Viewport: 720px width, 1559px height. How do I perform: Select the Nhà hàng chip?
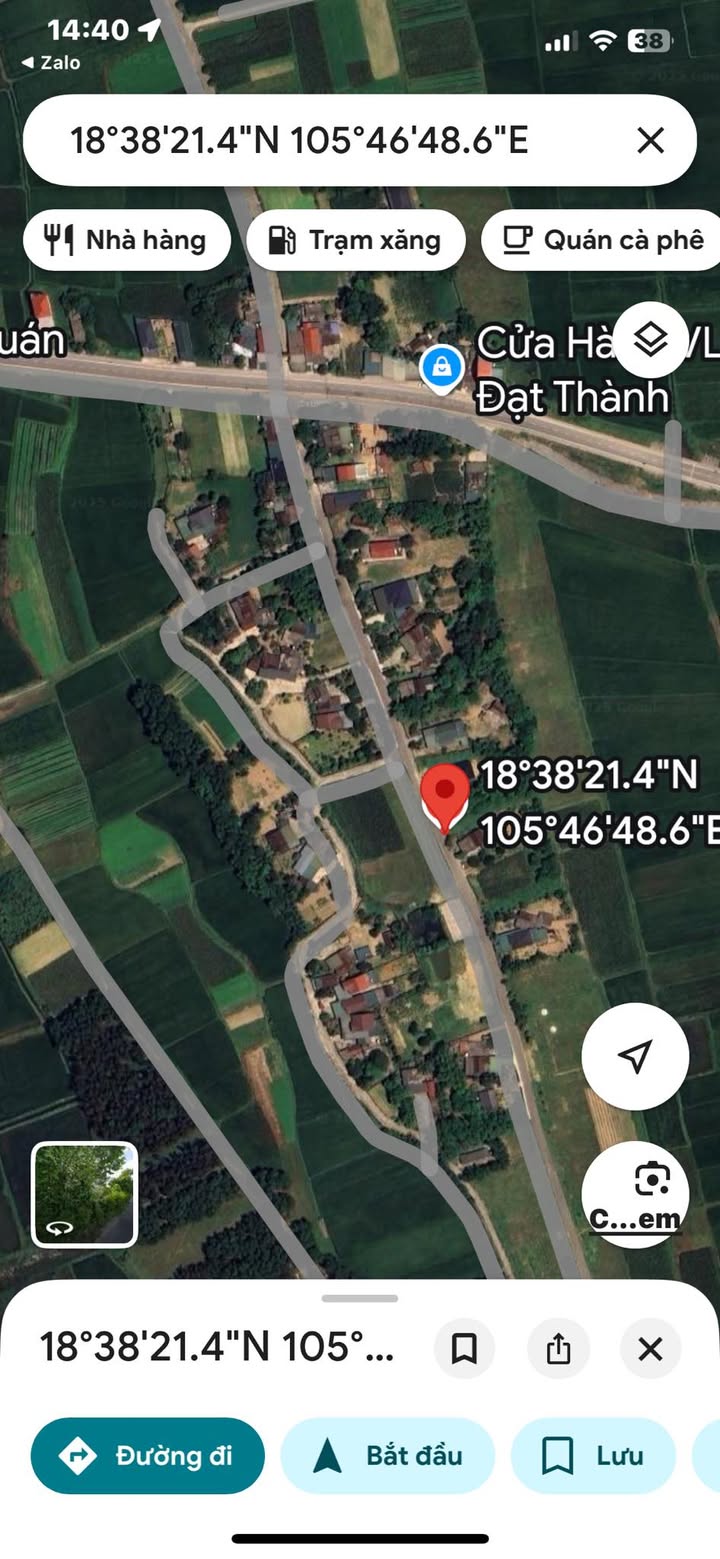click(126, 240)
